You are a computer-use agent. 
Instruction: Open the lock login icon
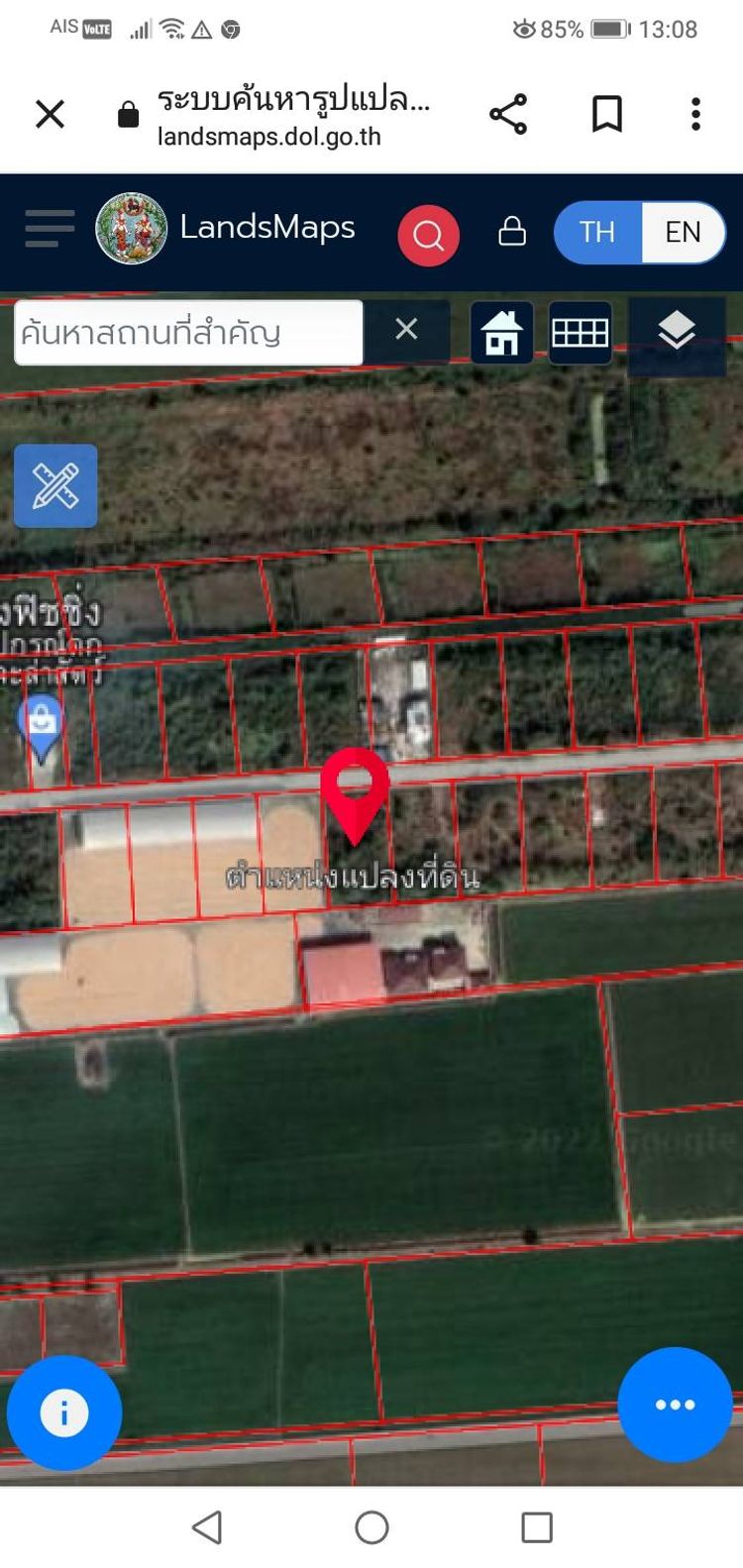(x=512, y=232)
